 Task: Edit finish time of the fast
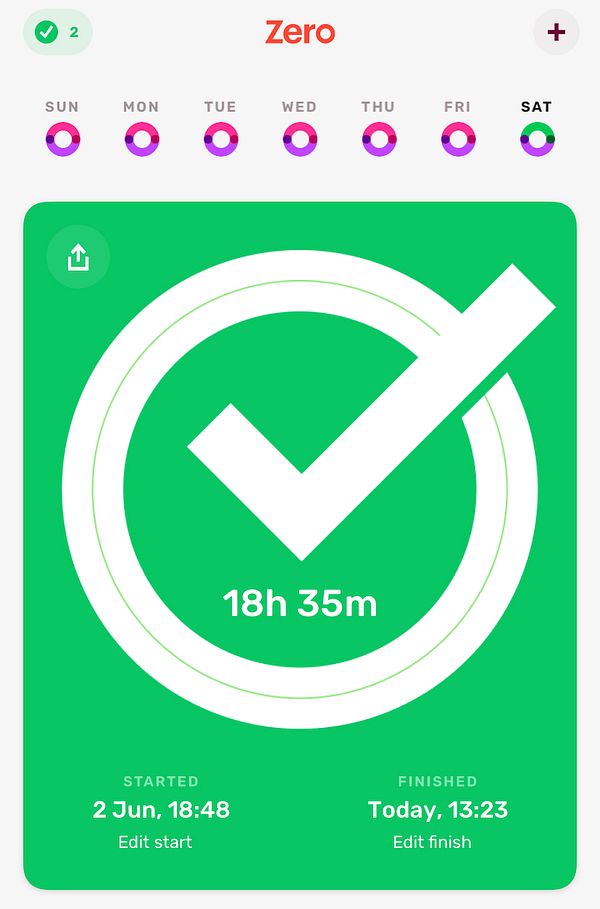click(432, 842)
